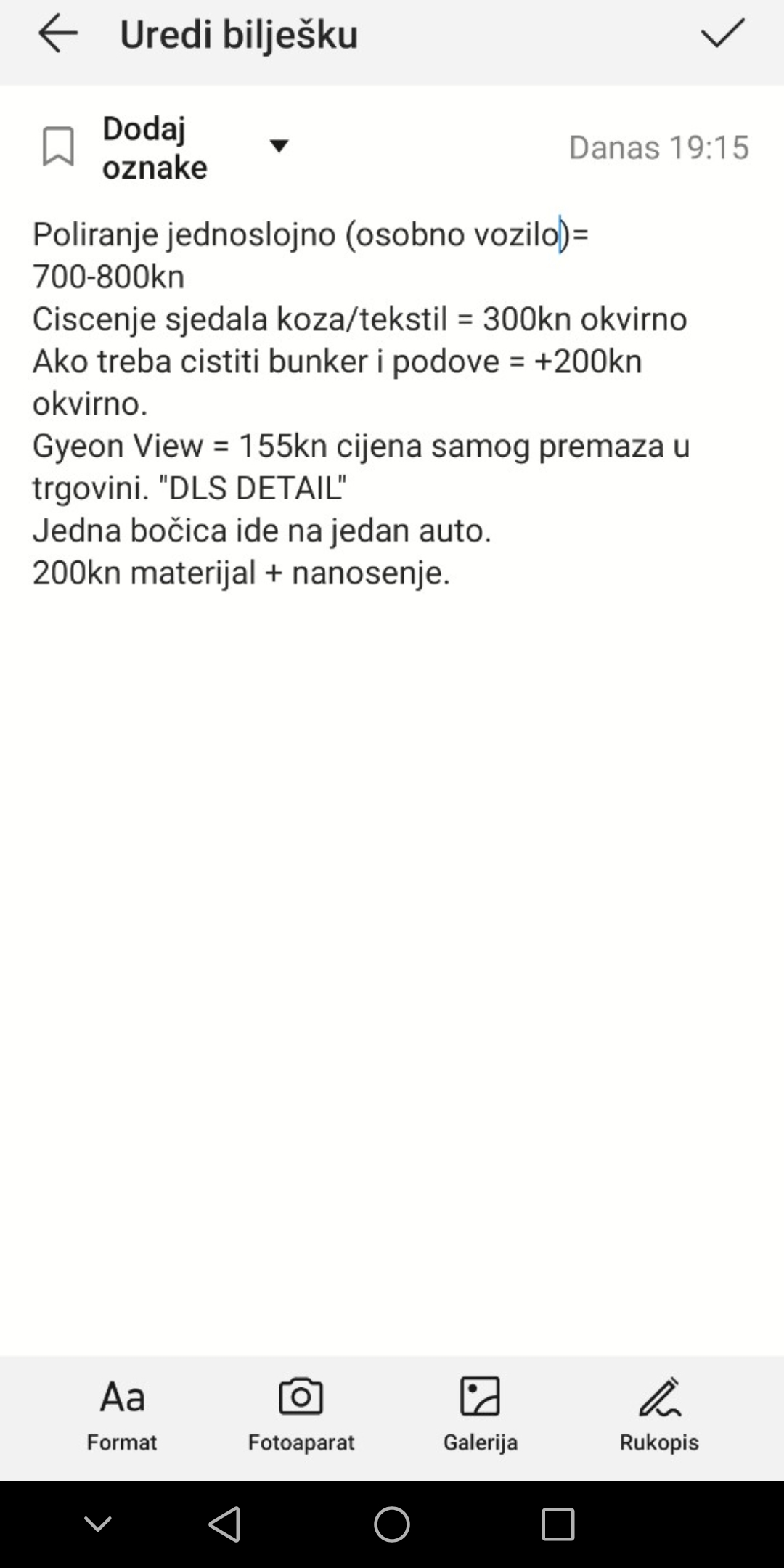Save the note with the checkmark

[x=723, y=33]
